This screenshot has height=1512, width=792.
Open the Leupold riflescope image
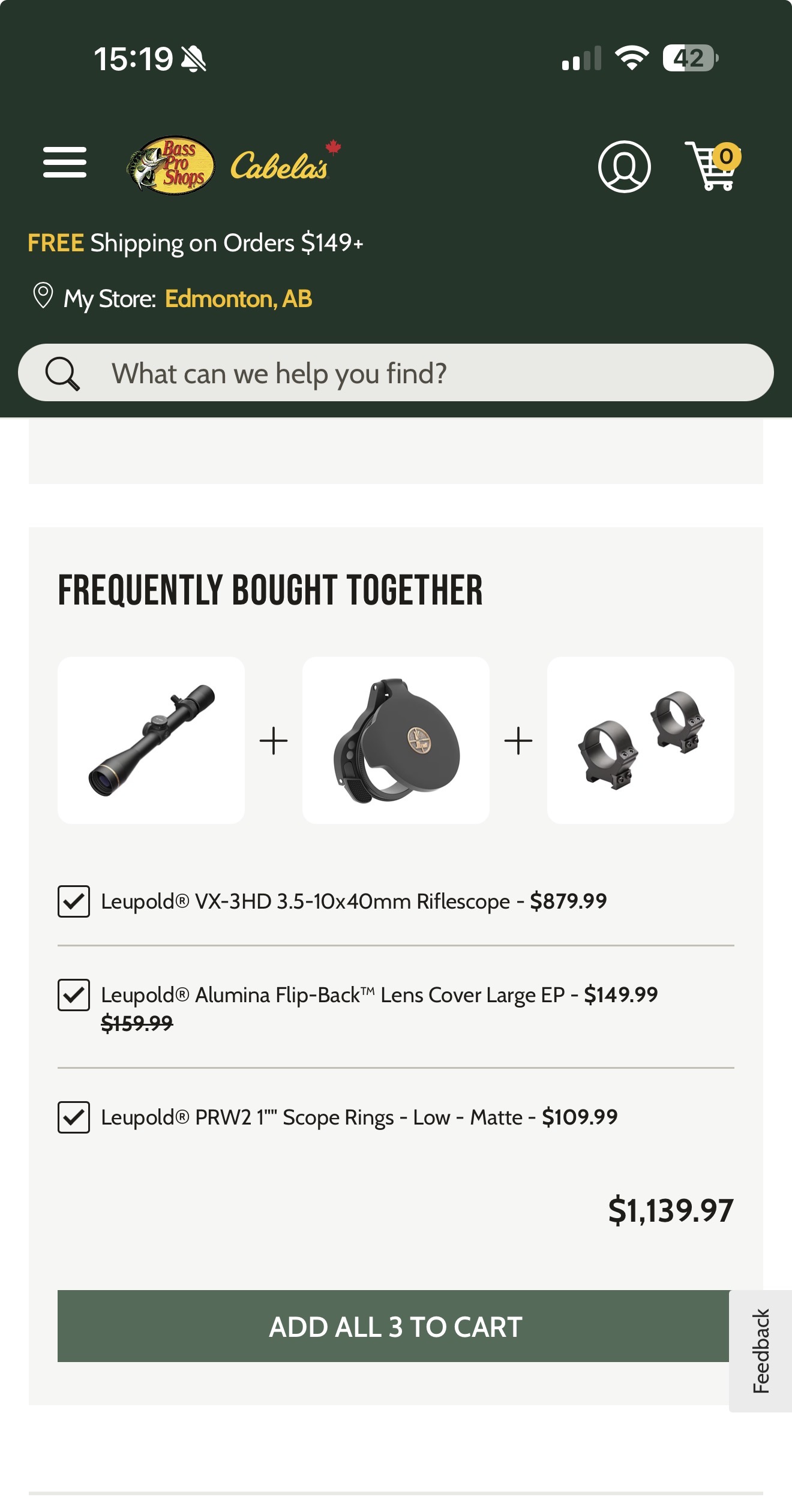(x=151, y=740)
